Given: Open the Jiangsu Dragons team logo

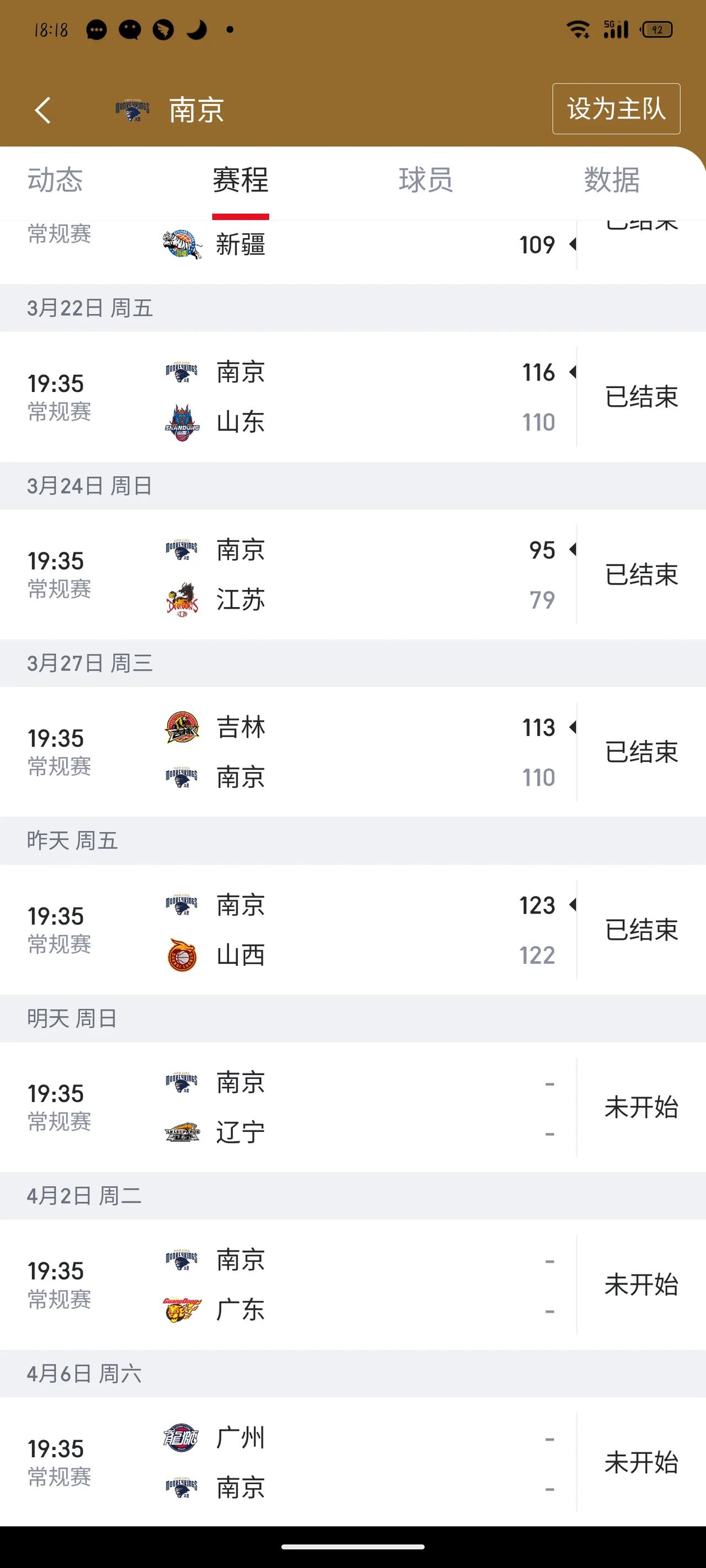Looking at the screenshot, I should 183,599.
